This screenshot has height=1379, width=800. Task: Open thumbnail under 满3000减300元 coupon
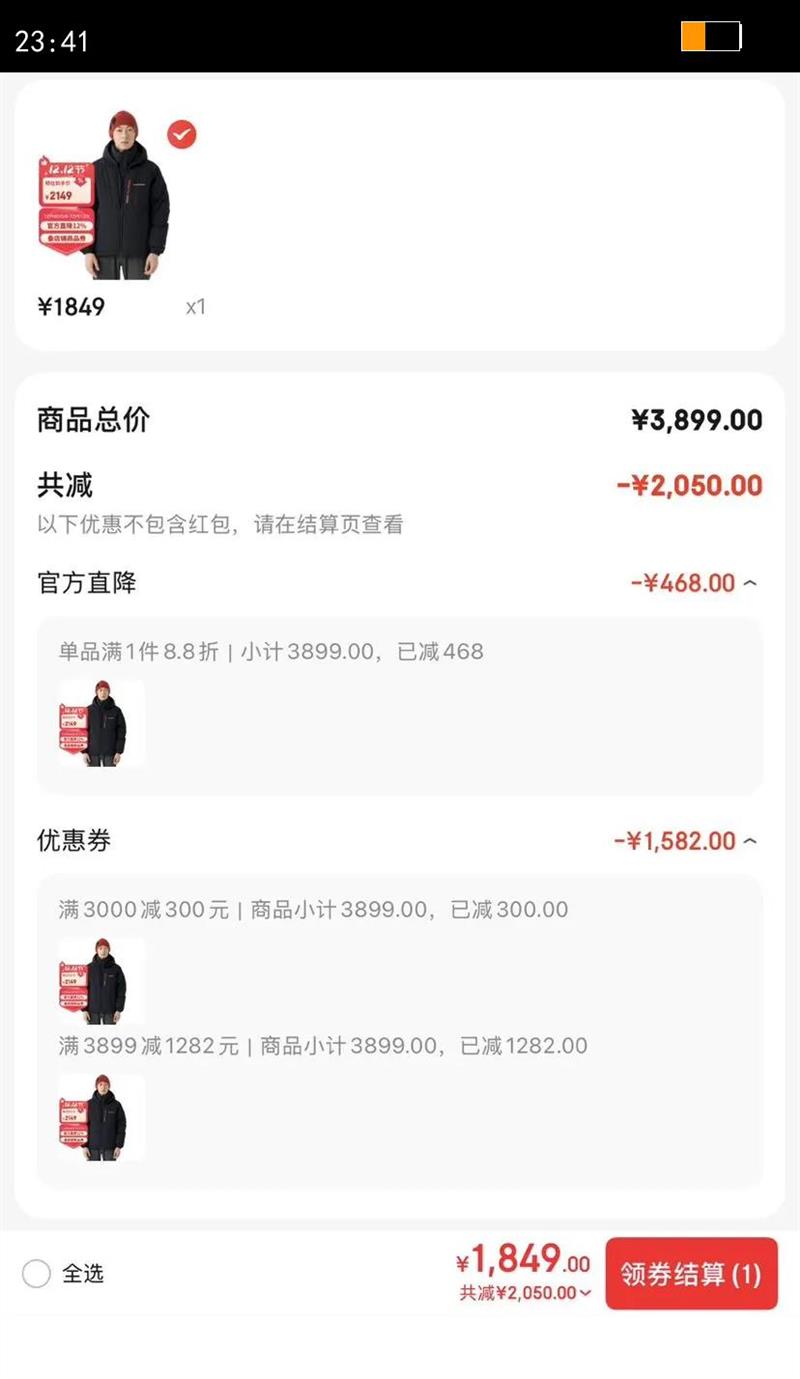click(x=101, y=980)
